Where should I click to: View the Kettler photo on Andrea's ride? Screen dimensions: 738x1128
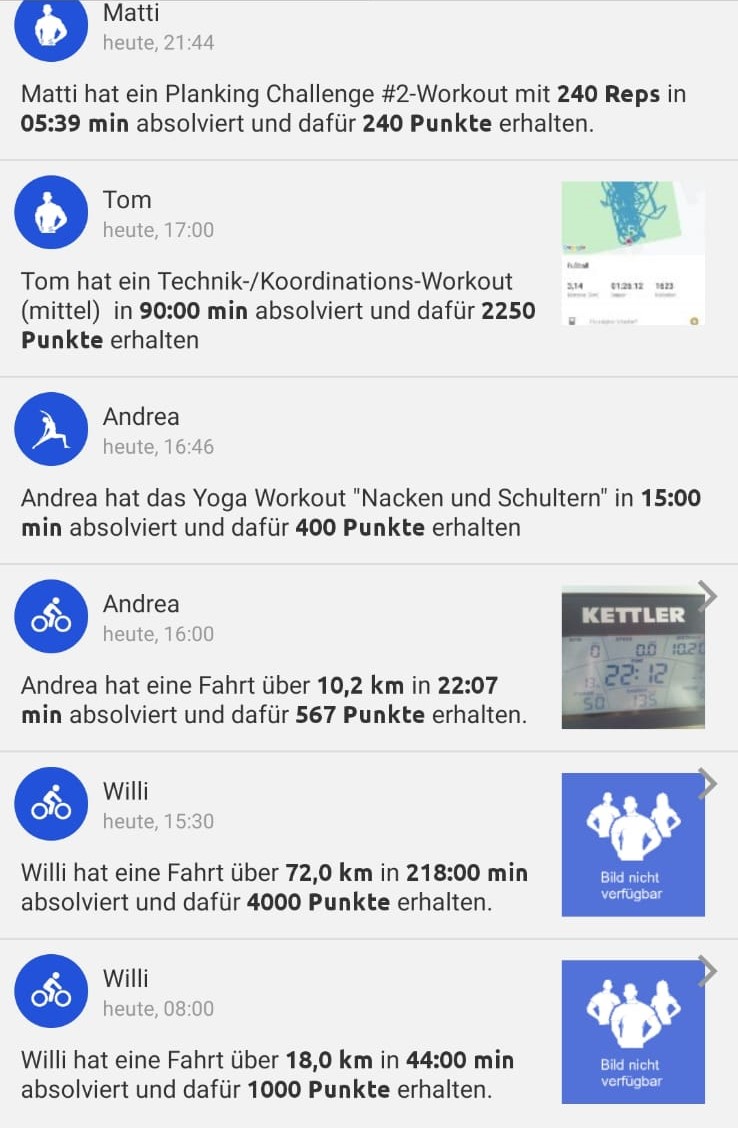(x=633, y=657)
